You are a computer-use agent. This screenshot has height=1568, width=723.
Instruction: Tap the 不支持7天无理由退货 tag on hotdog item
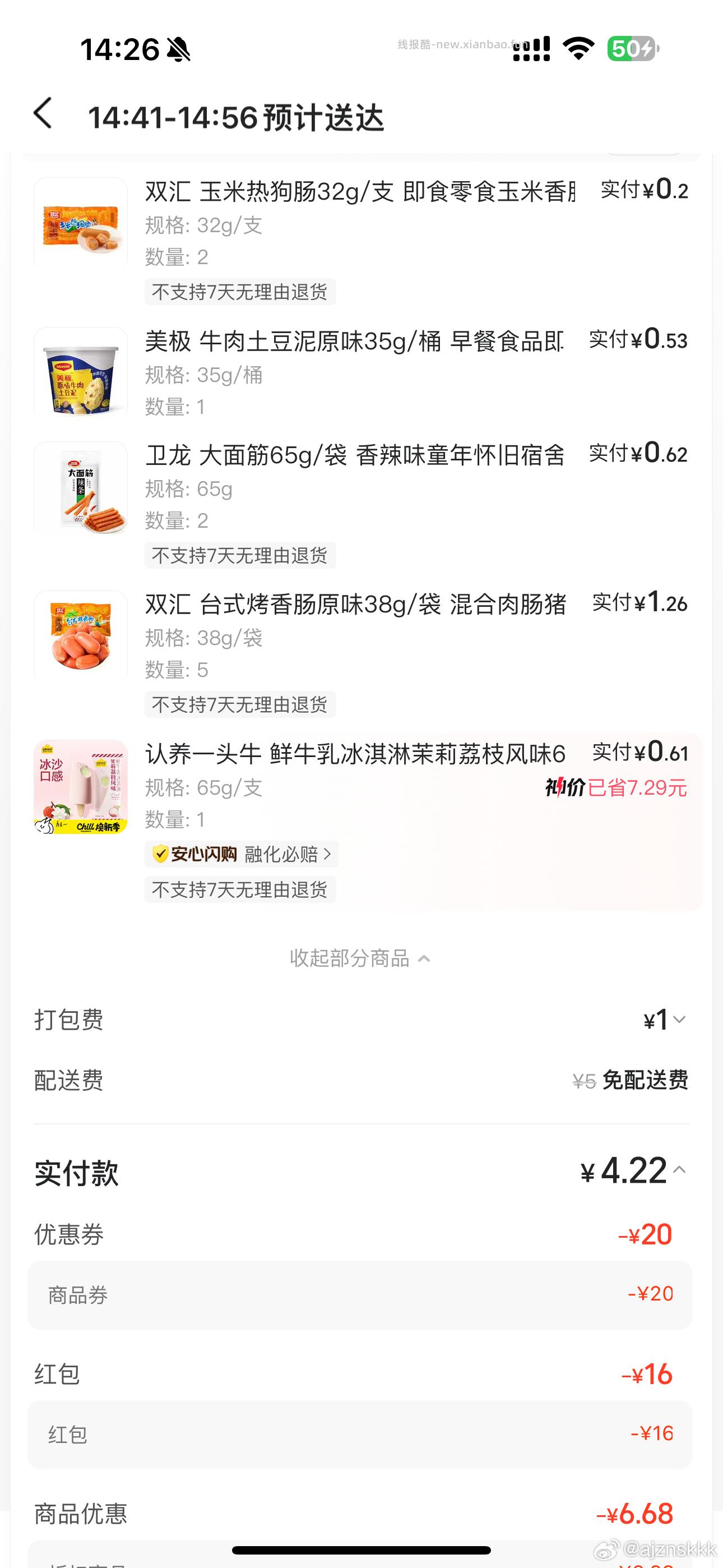click(239, 293)
